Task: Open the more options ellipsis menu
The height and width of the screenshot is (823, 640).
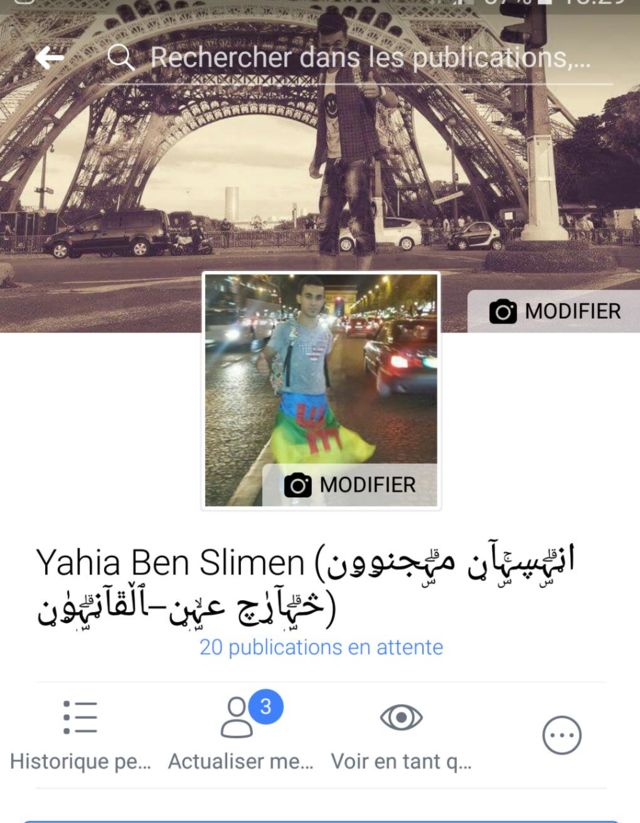Action: coord(561,736)
